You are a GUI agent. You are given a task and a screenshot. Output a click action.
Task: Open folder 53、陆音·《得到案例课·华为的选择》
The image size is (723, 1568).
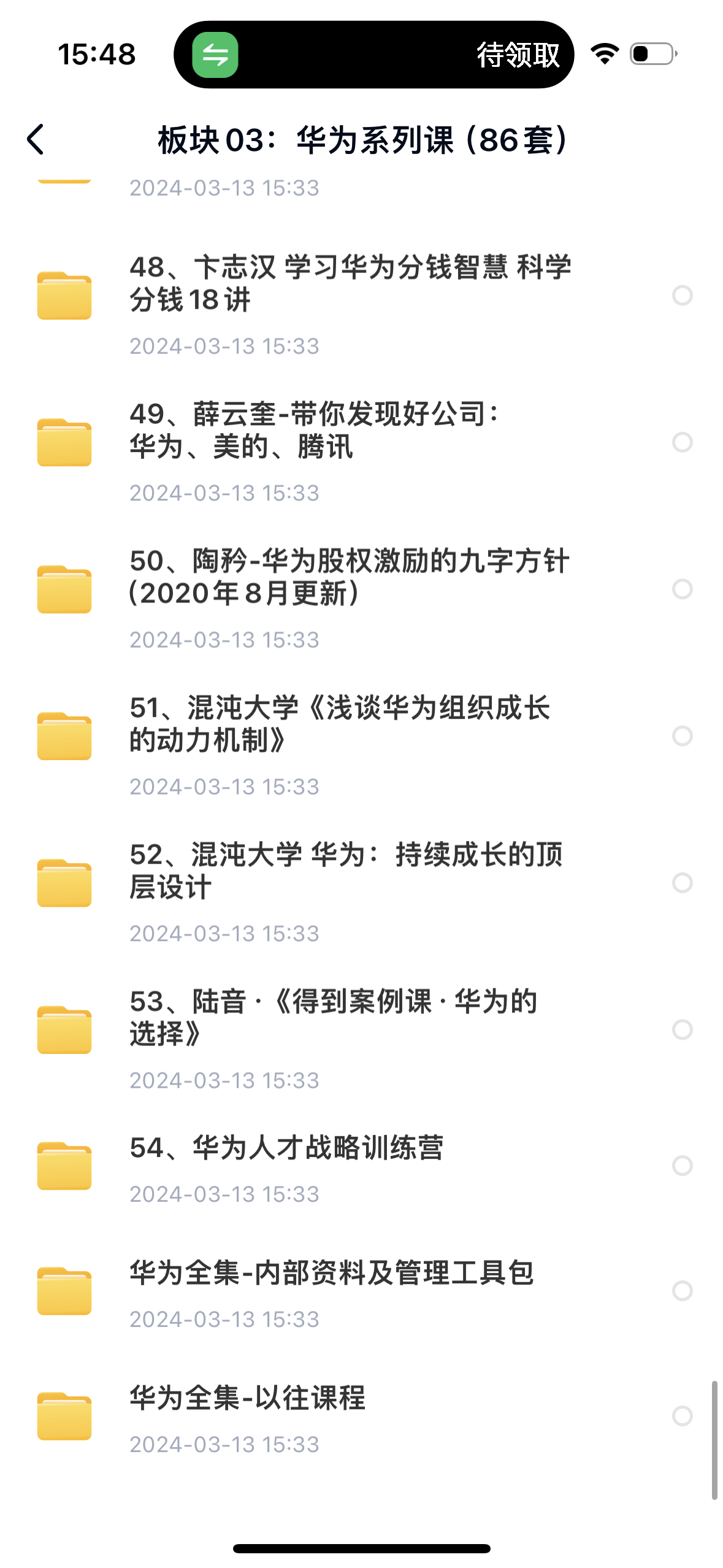[x=334, y=1018]
